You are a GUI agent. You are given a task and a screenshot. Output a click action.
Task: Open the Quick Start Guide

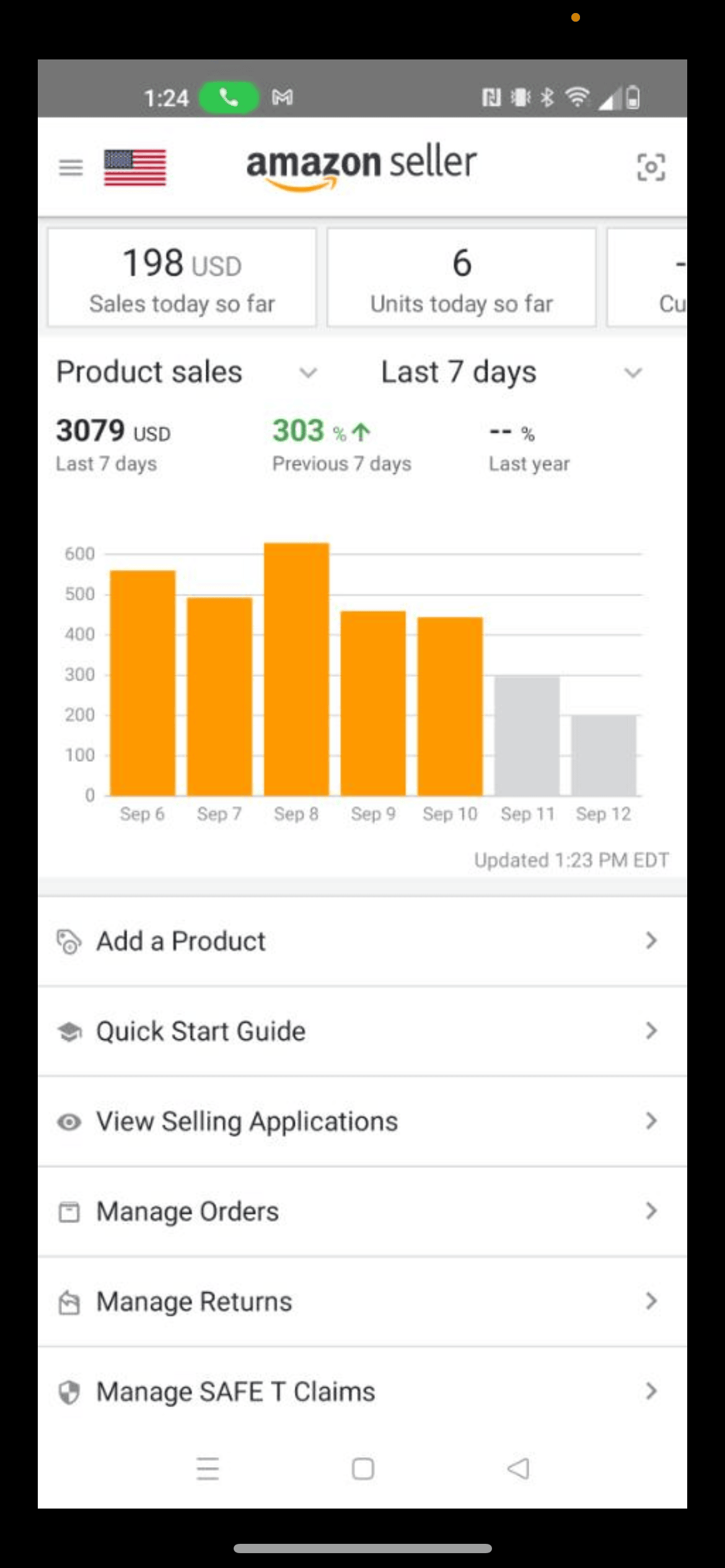click(362, 1031)
